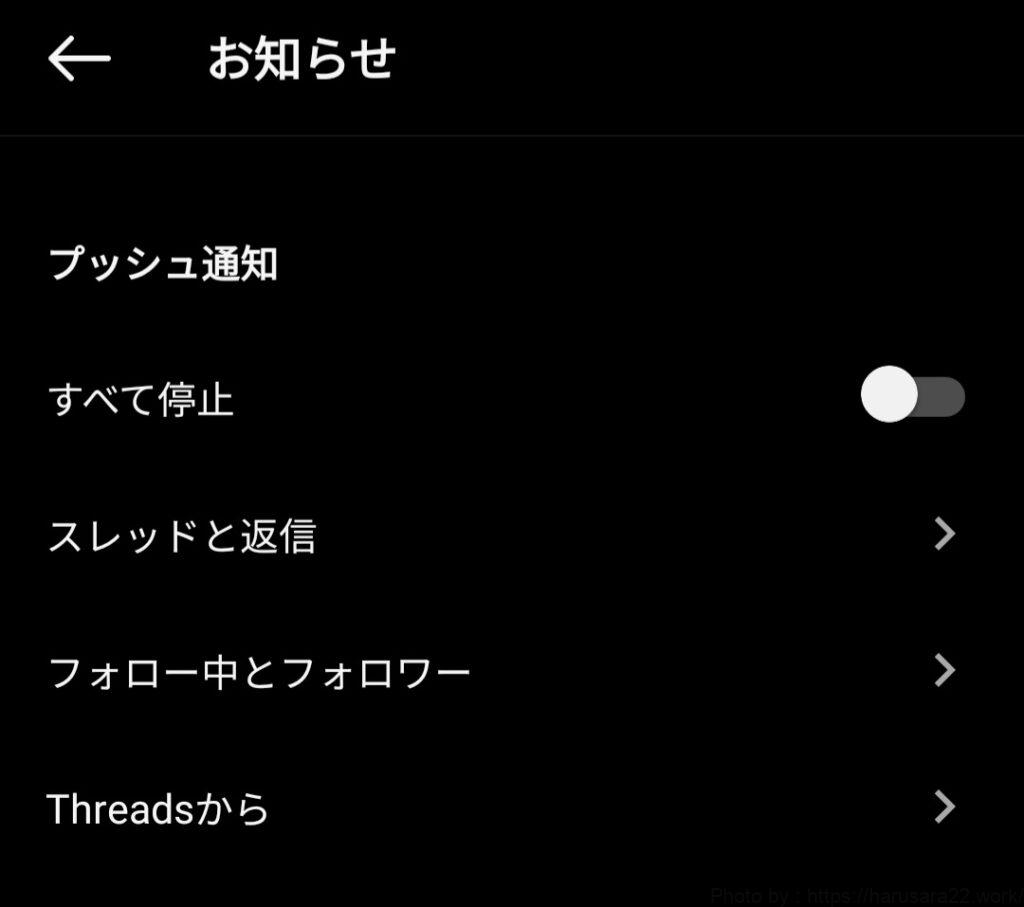Go back from the お知らせ screen
The width and height of the screenshot is (1024, 907).
point(79,59)
